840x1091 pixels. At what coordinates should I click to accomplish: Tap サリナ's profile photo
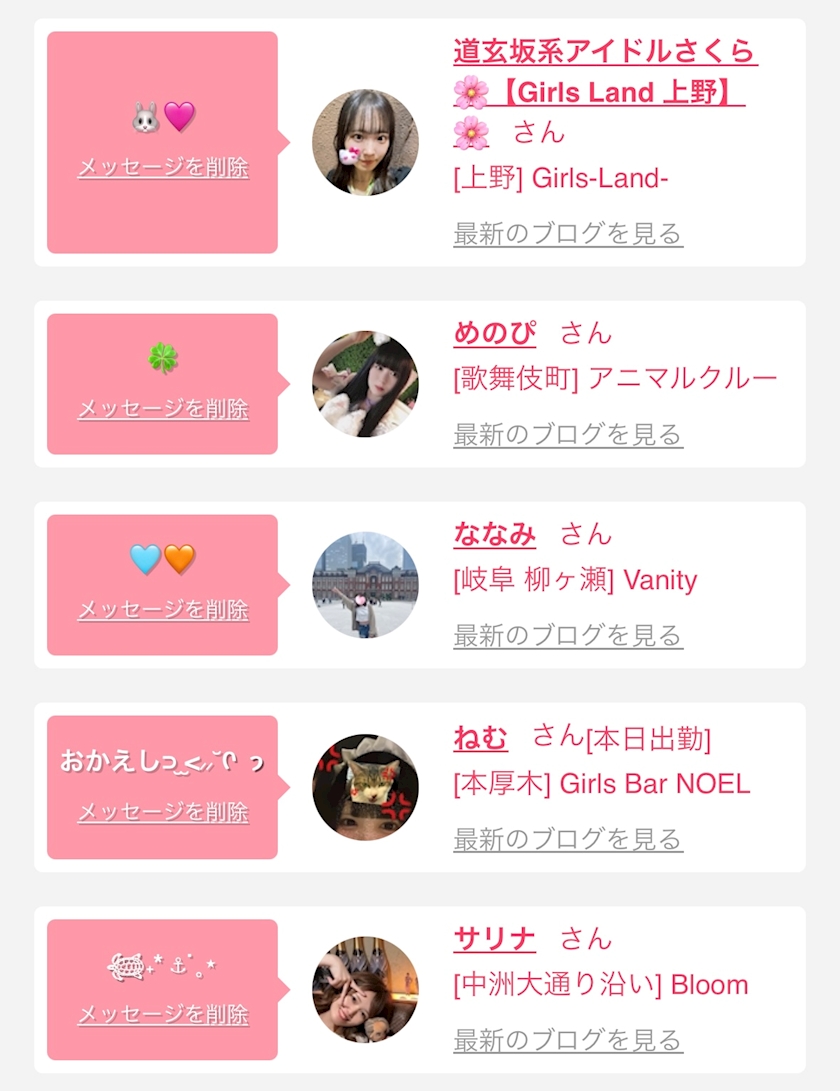365,989
